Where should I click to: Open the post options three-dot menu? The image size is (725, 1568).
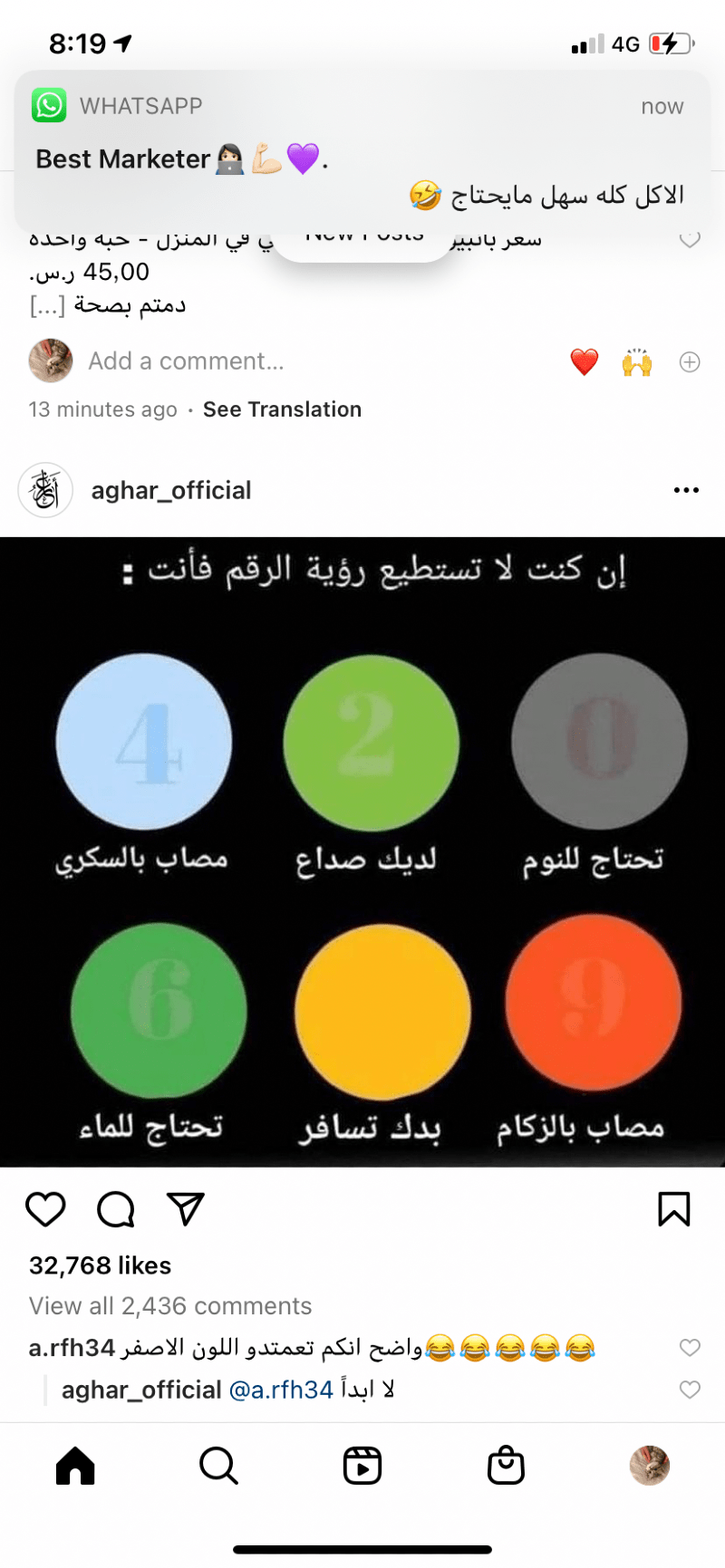pyautogui.click(x=686, y=490)
